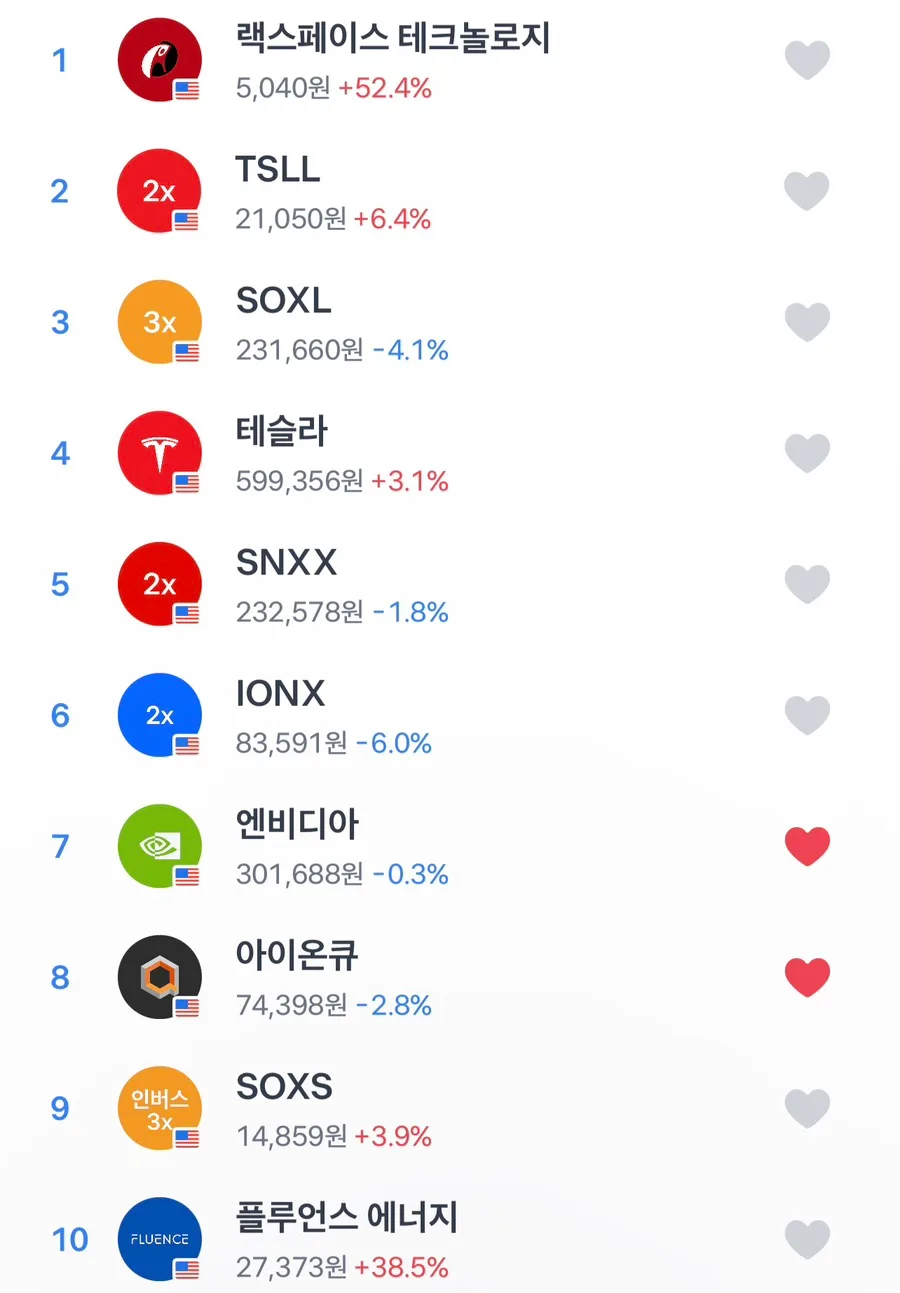
Task: Tap the heart next to SOXL
Action: point(807,322)
